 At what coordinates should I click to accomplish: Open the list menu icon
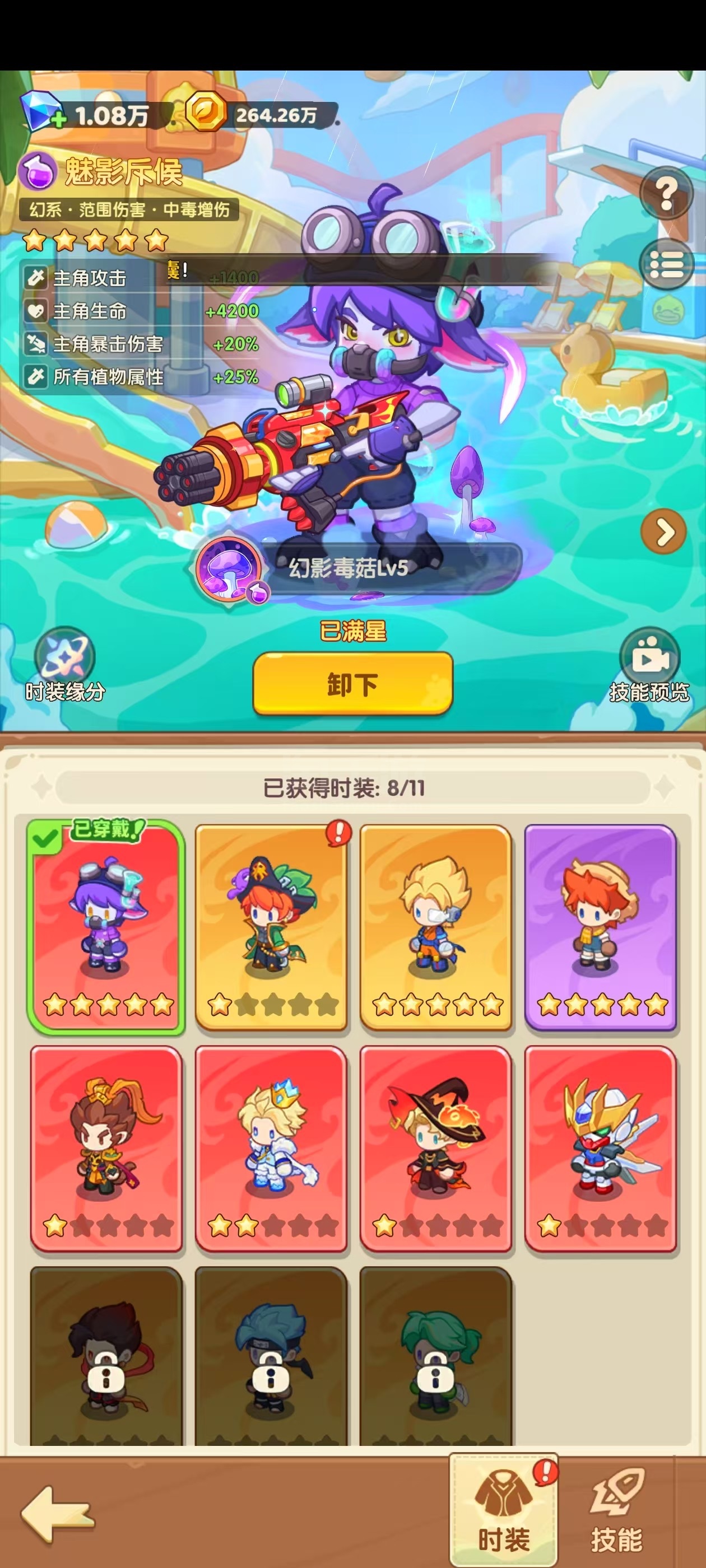pyautogui.click(x=666, y=264)
